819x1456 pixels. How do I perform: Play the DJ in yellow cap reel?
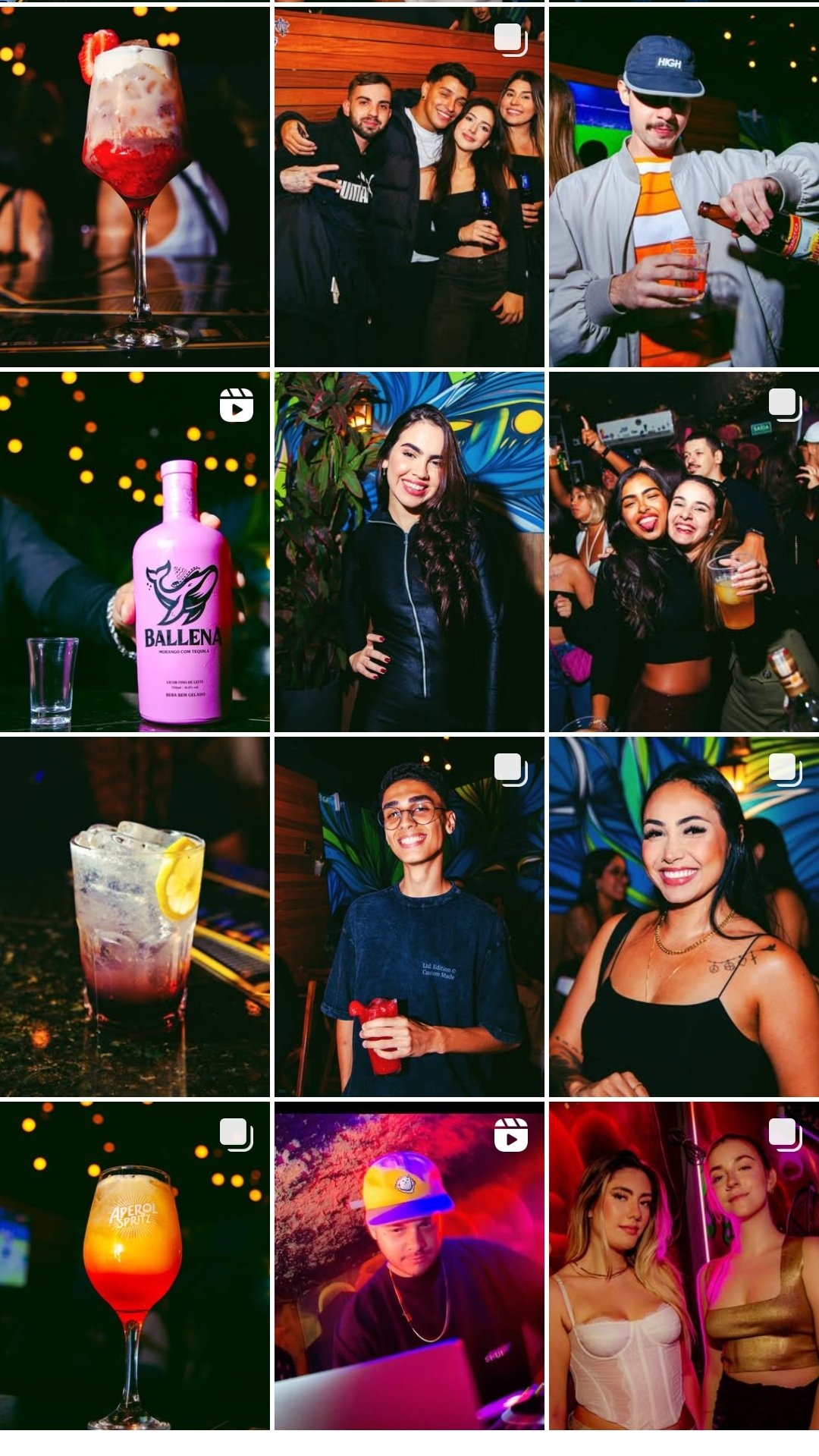click(x=409, y=1266)
